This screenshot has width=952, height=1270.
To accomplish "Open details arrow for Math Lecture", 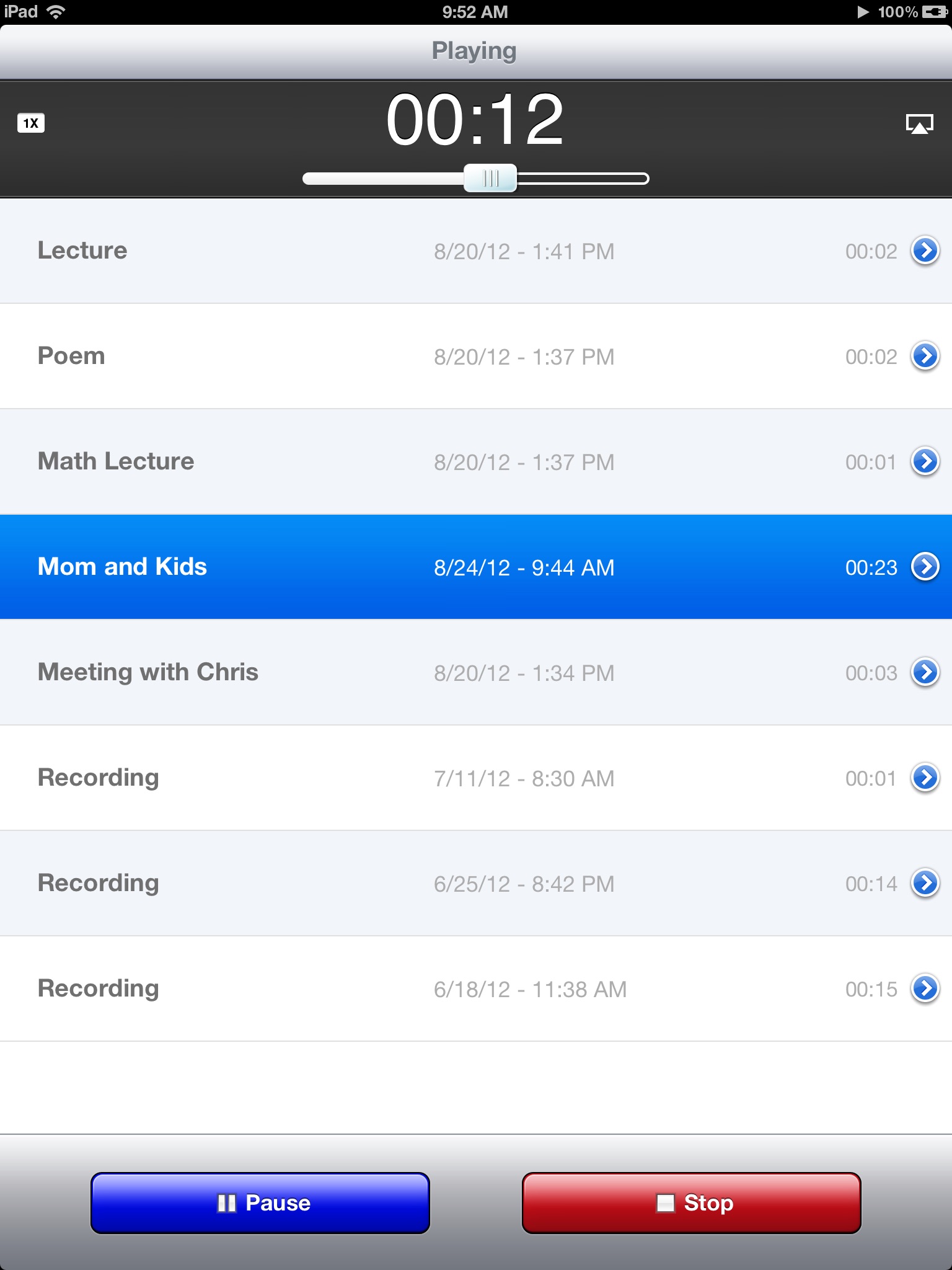I will (x=925, y=461).
